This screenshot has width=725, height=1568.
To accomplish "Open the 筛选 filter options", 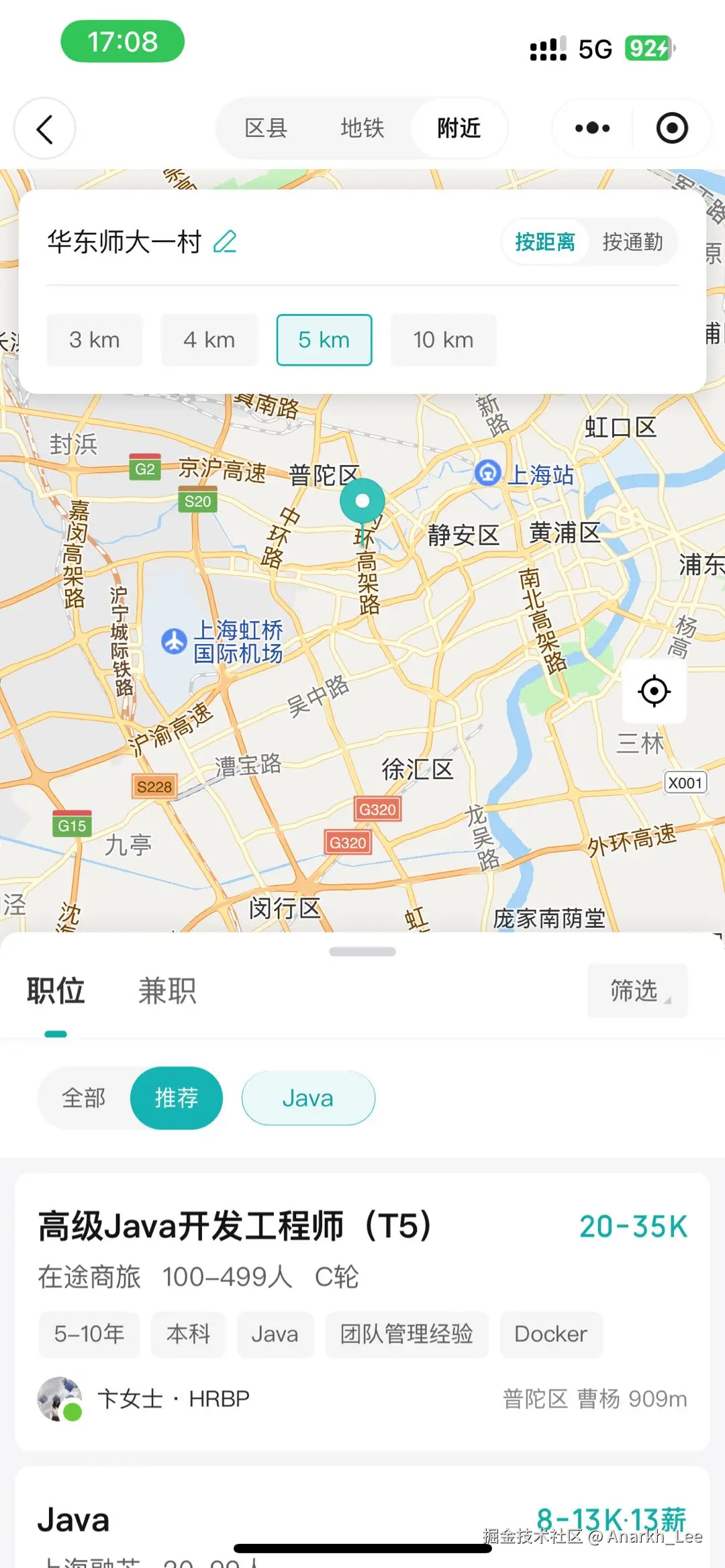I will click(x=636, y=991).
